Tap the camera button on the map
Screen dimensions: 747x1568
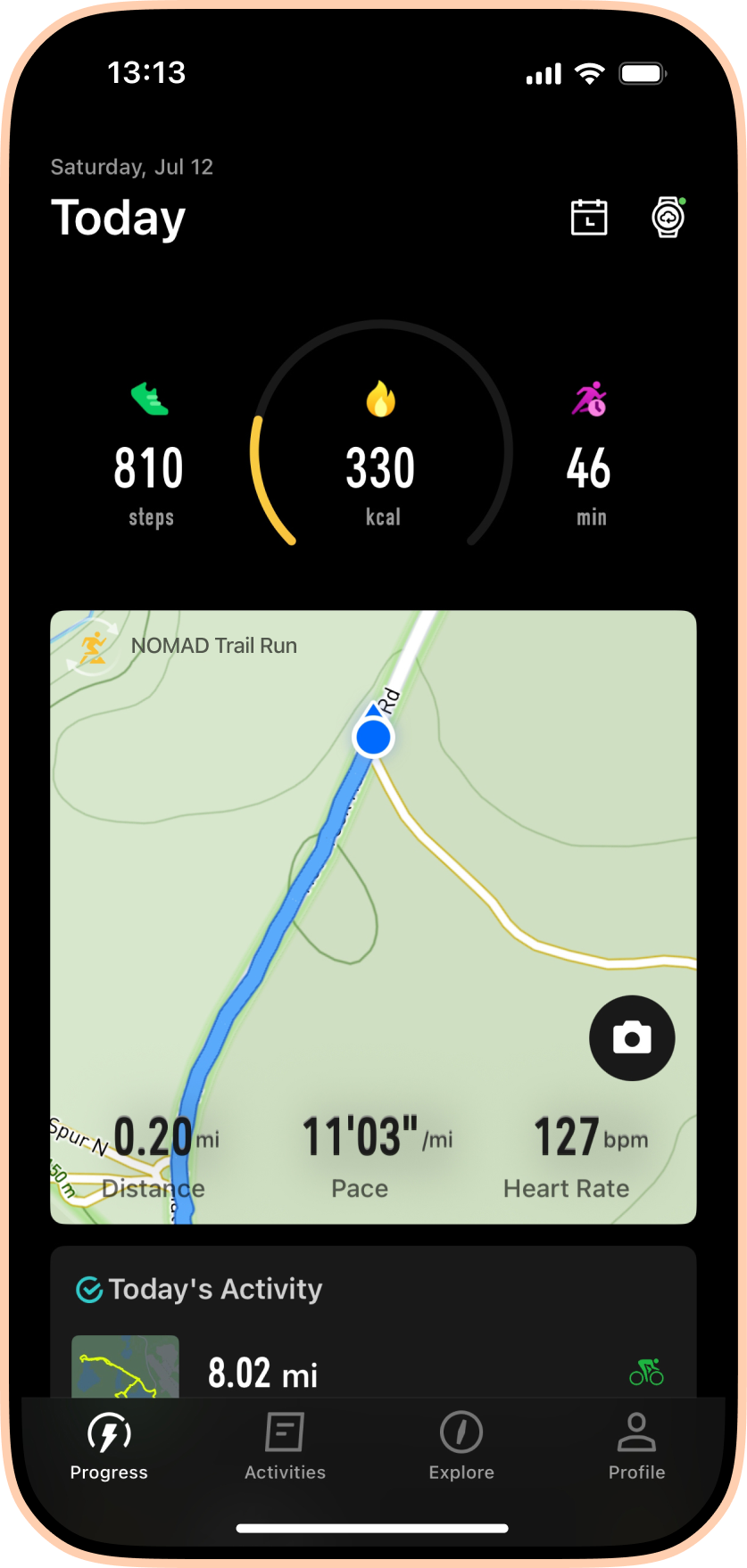pyautogui.click(x=632, y=1037)
